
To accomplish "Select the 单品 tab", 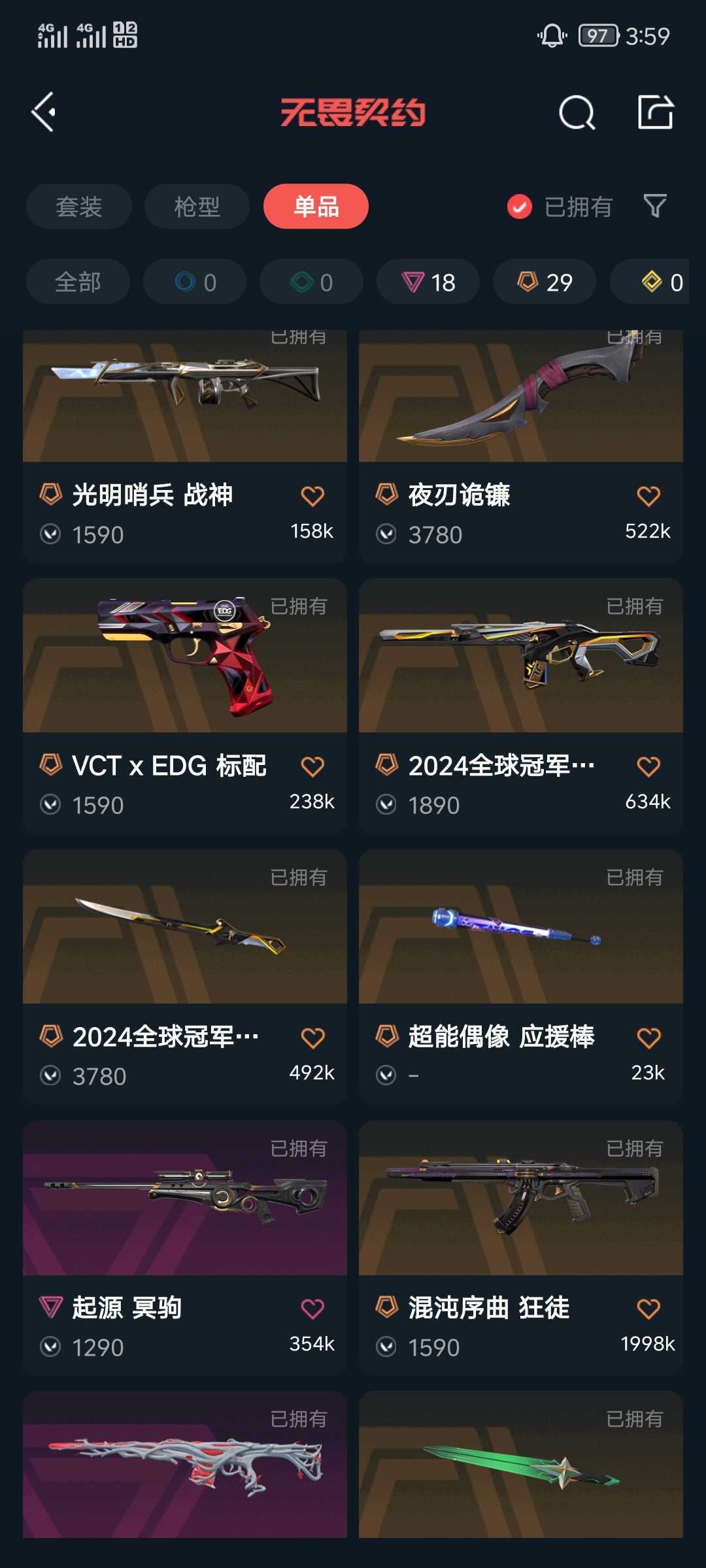I will pos(316,206).
